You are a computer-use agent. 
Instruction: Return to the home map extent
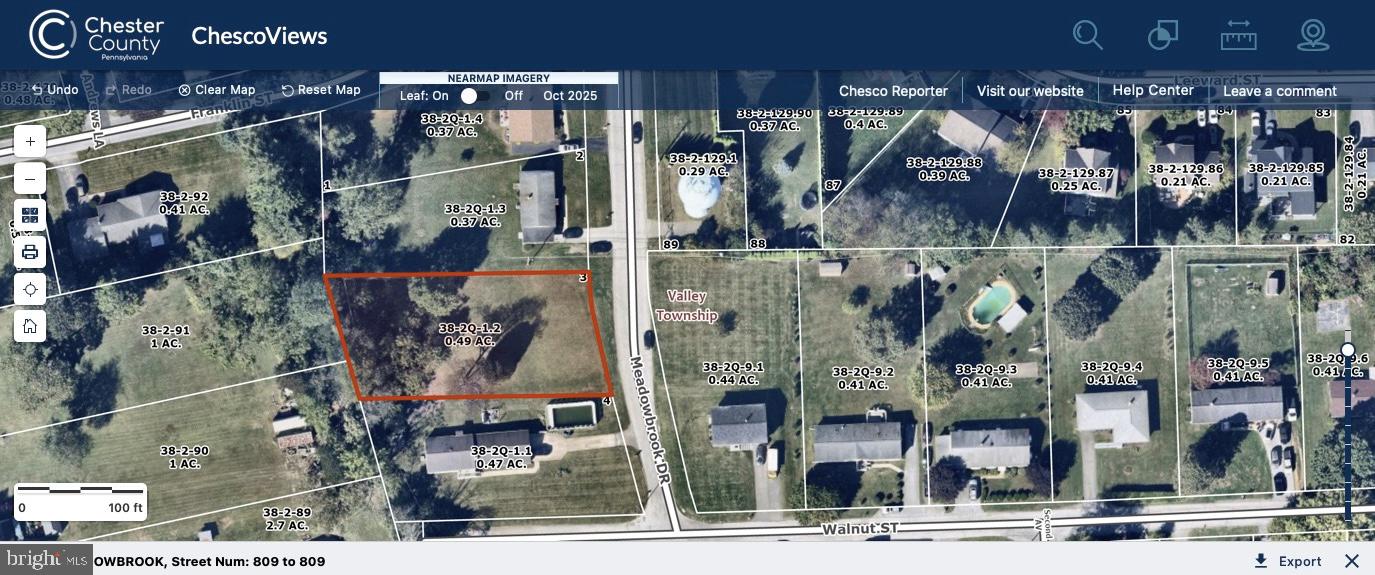30,326
